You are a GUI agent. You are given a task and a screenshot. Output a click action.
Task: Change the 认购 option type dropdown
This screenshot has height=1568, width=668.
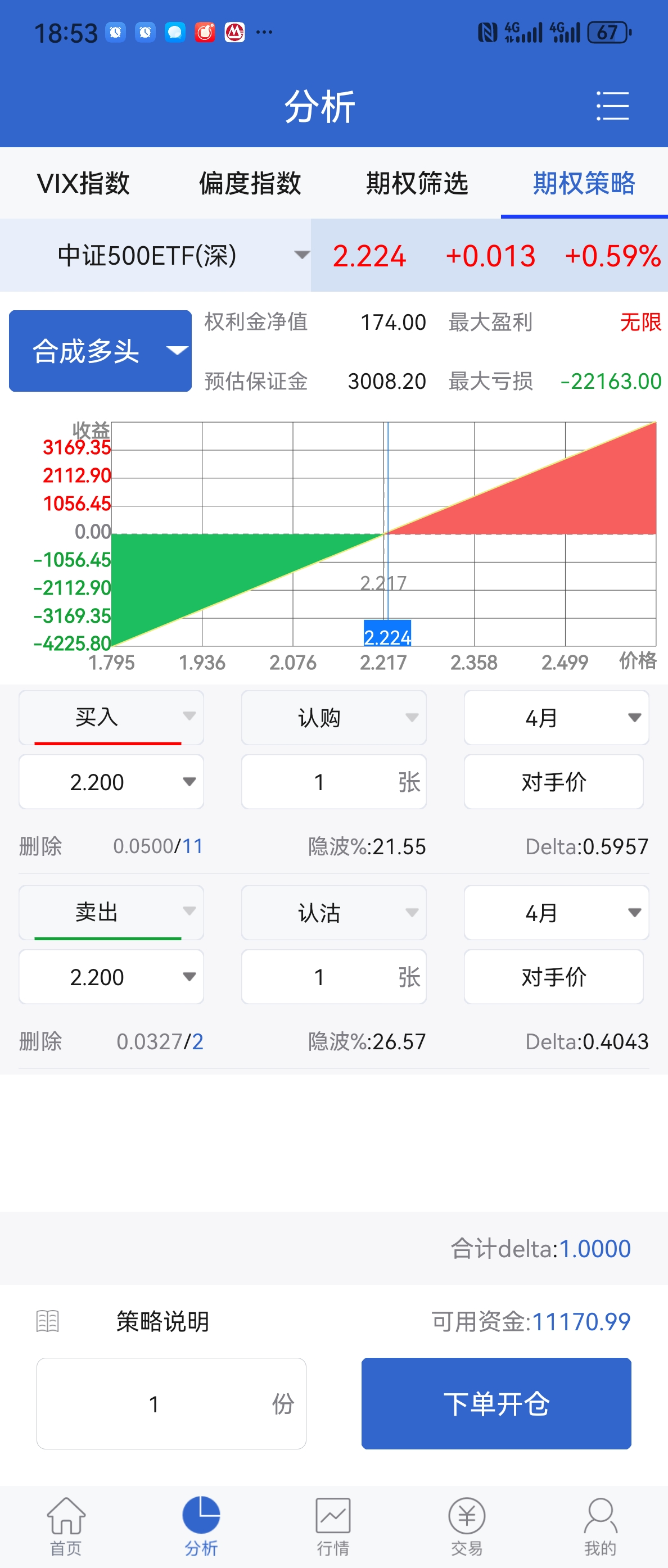333,718
